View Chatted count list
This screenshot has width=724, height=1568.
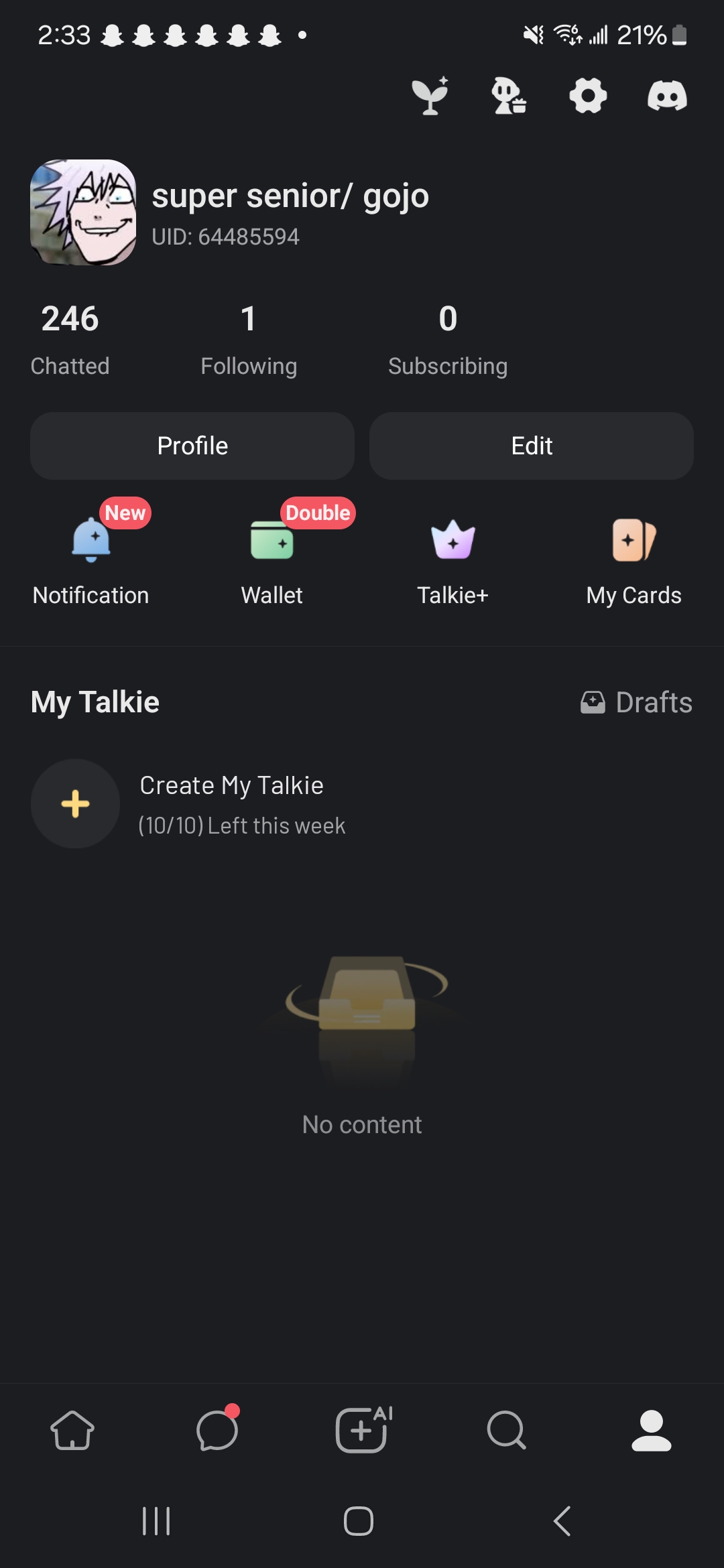(x=70, y=338)
